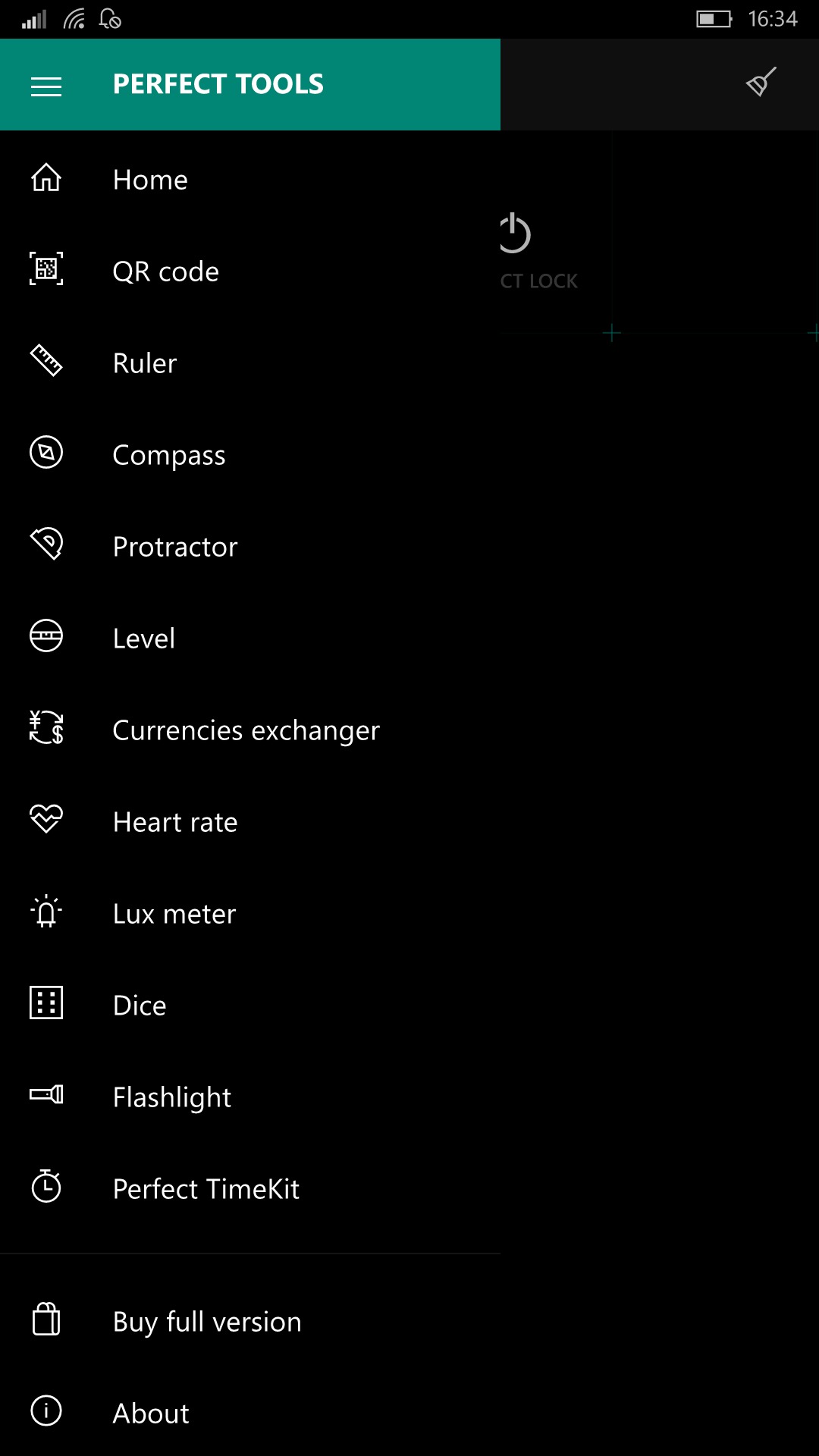The image size is (819, 1456).
Task: Tap Buy full version
Action: point(250,1322)
